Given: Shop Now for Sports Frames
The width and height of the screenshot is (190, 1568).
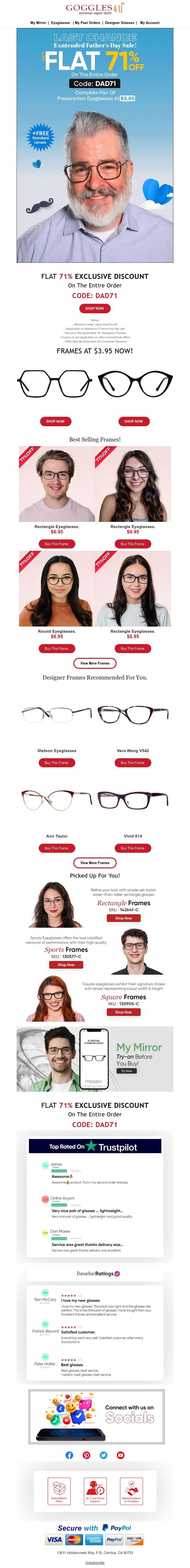Looking at the screenshot, I should click(x=66, y=965).
